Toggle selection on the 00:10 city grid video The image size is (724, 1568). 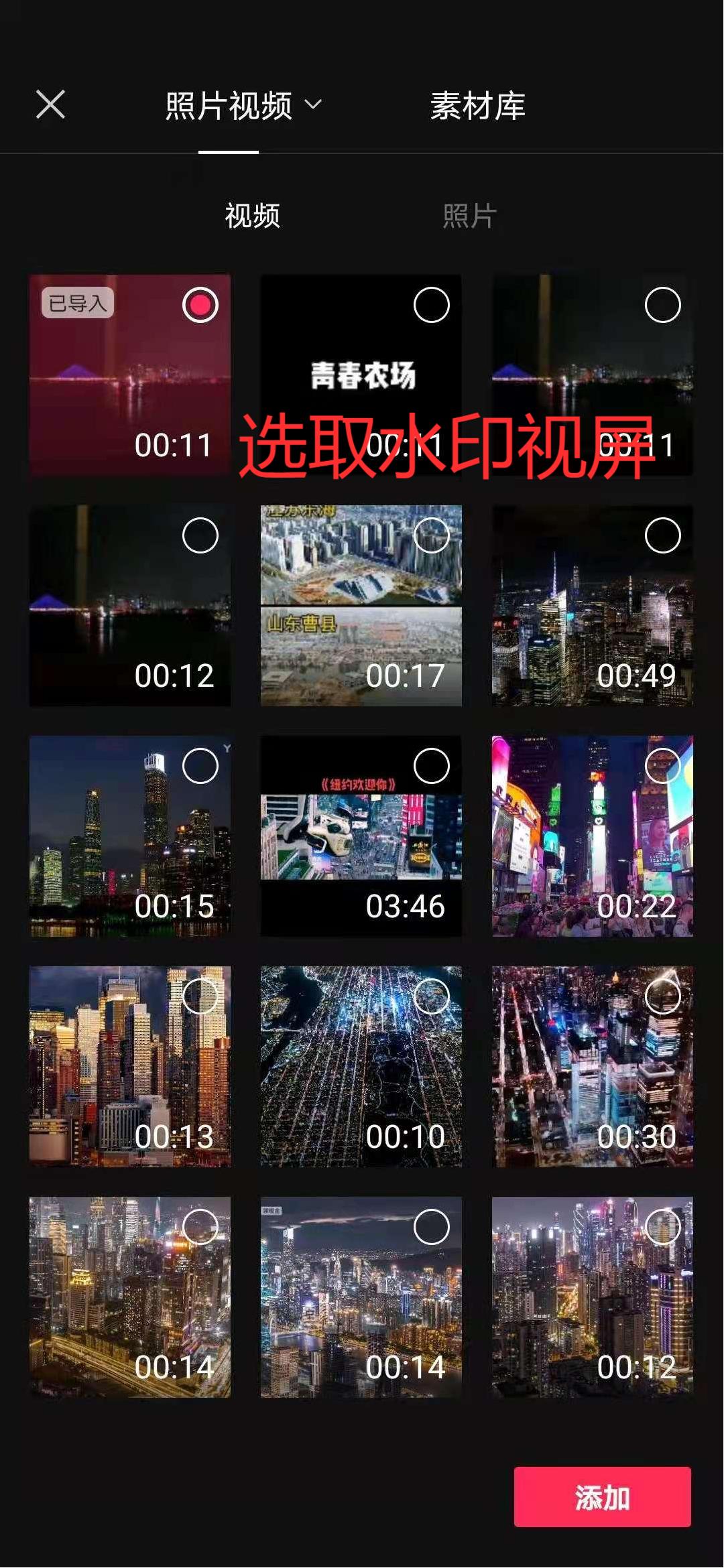click(x=431, y=997)
